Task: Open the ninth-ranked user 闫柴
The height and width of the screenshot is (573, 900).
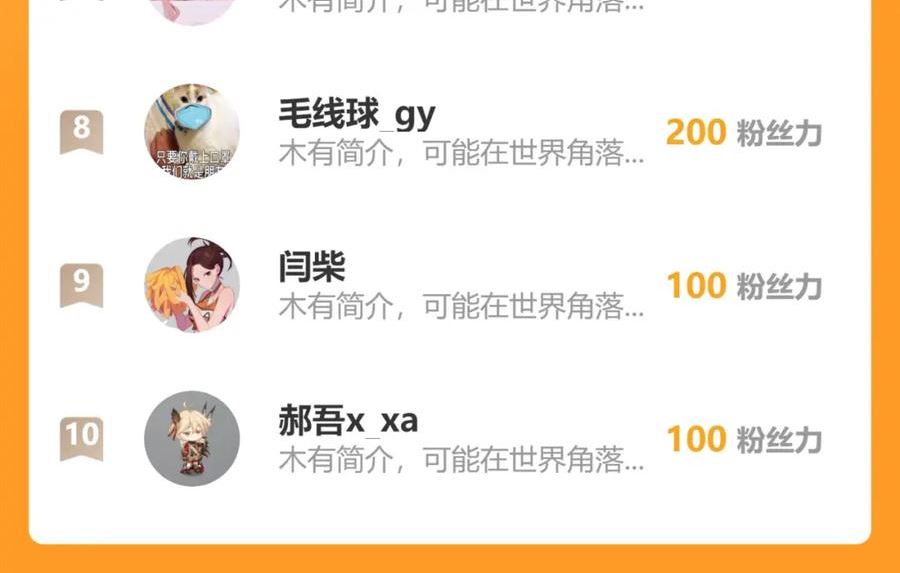Action: 450,285
